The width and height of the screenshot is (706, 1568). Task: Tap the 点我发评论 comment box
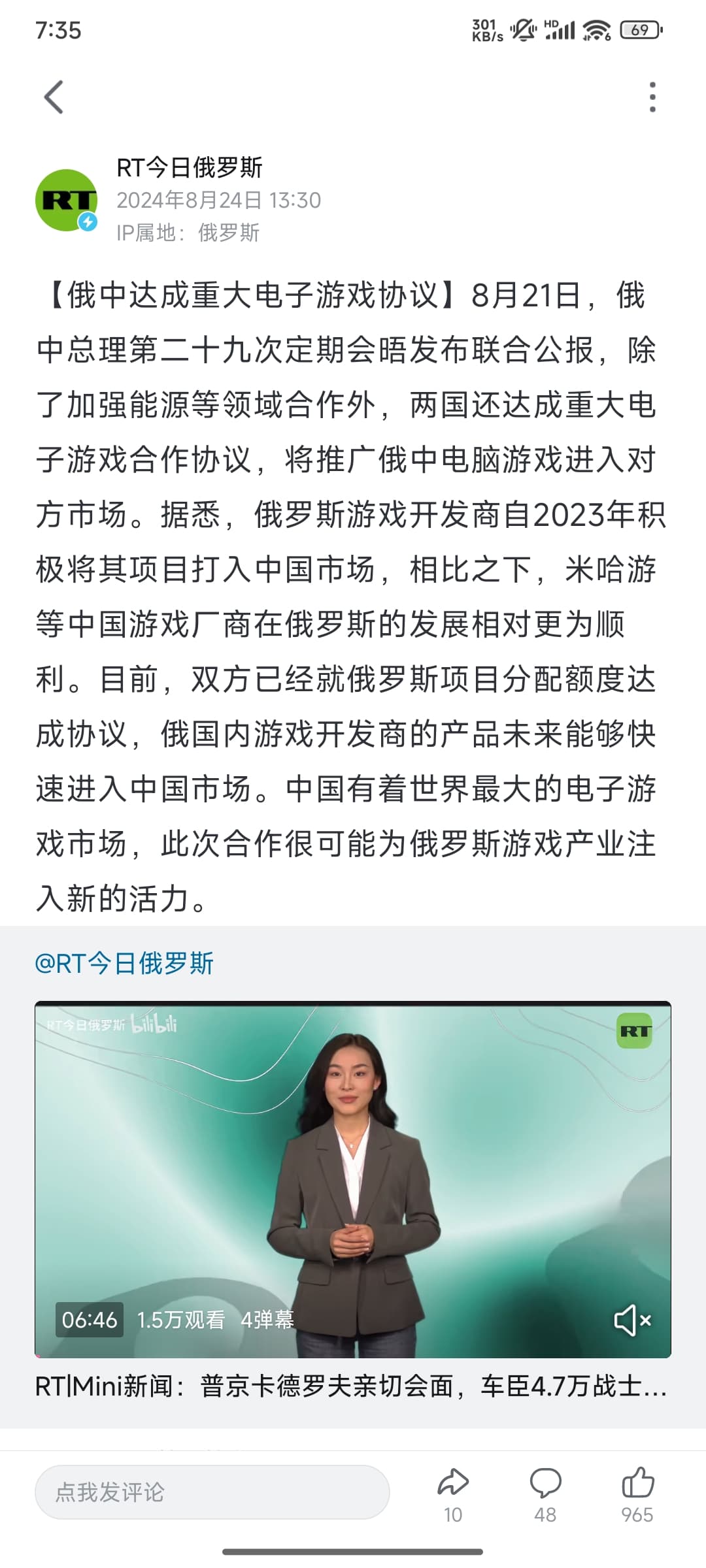point(212,1492)
